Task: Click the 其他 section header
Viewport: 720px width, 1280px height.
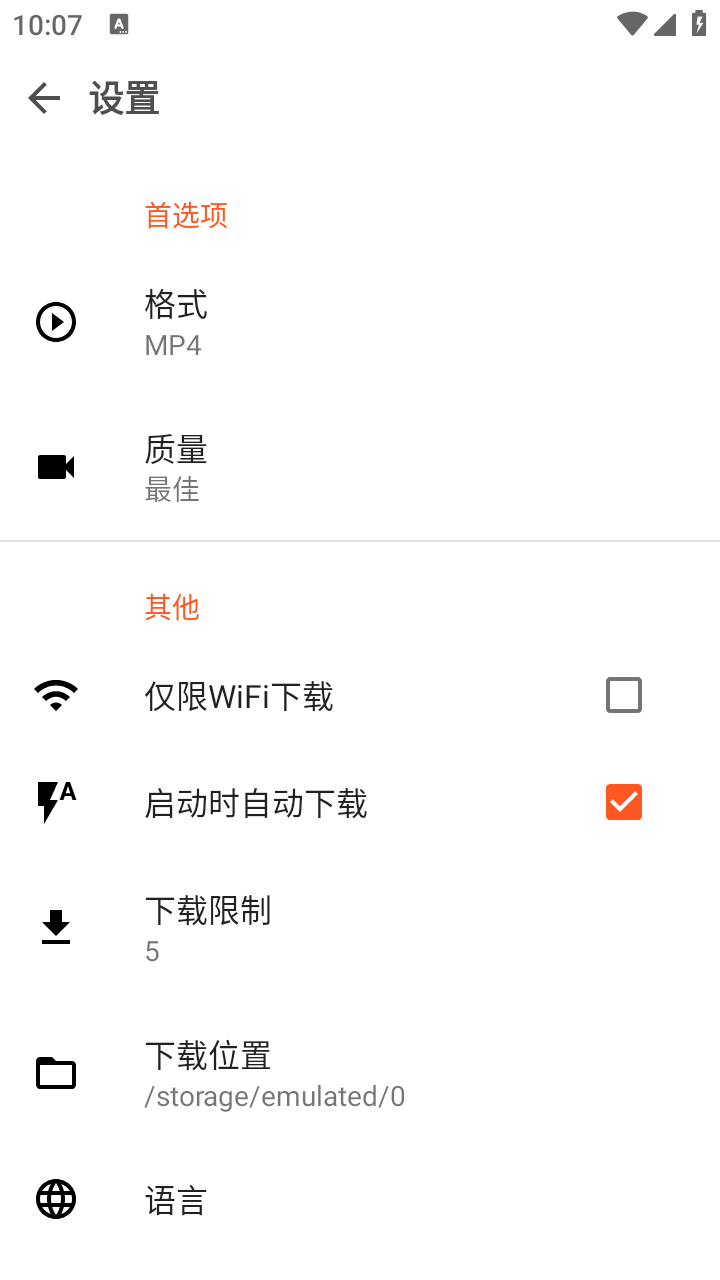Action: (x=172, y=607)
